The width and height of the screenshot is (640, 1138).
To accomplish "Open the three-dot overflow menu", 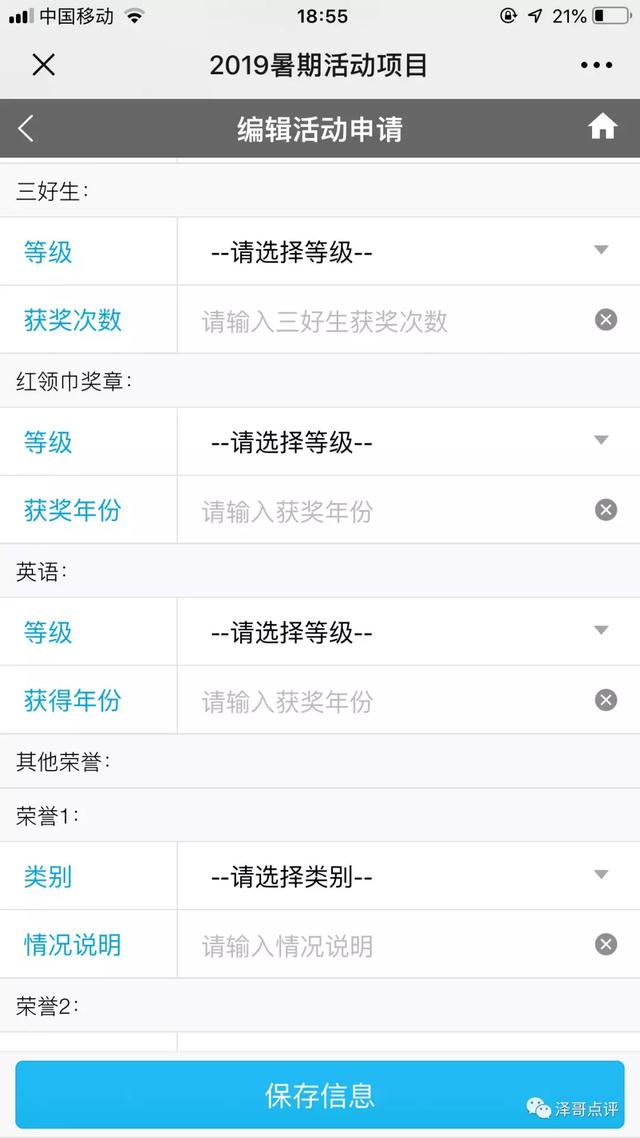I will click(596, 65).
